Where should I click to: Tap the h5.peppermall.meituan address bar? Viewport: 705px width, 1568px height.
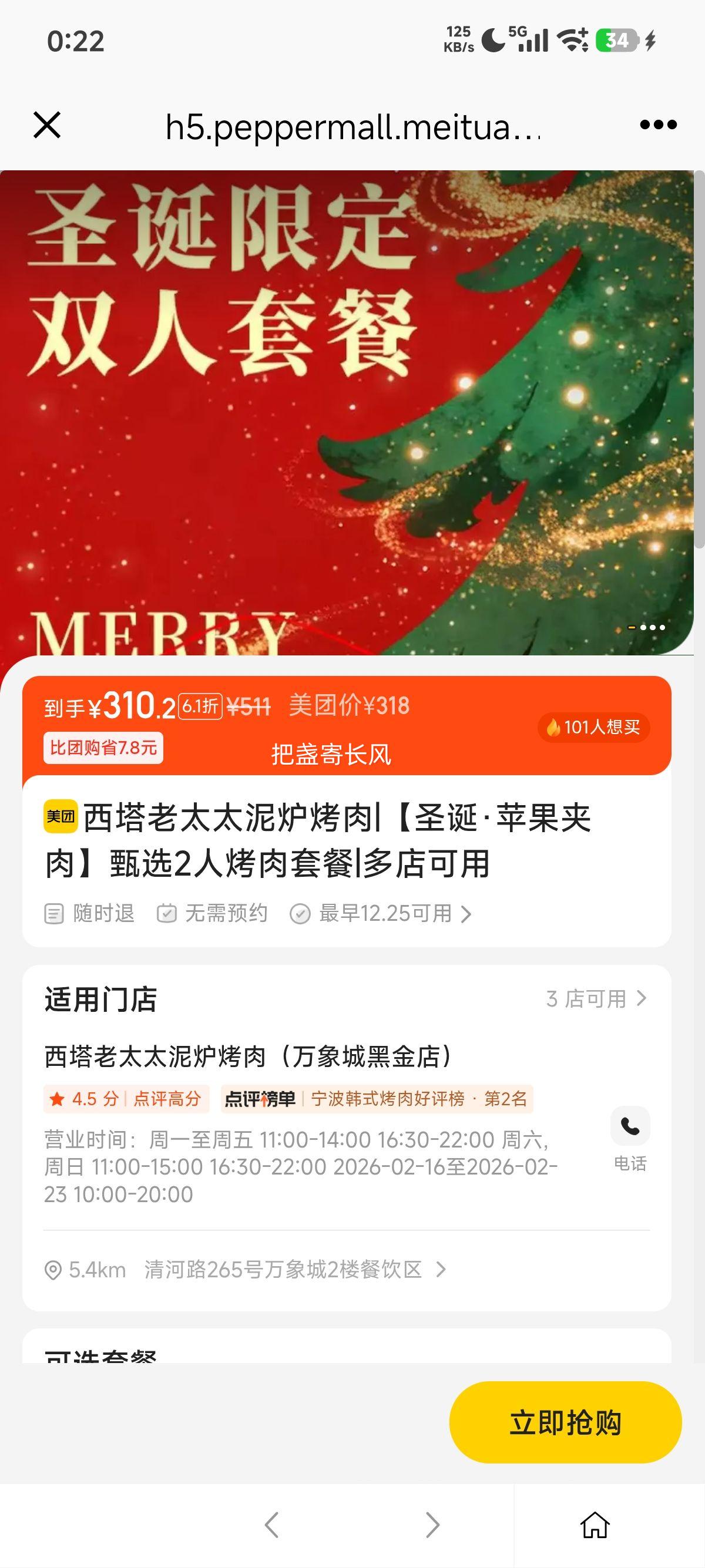tap(352, 126)
